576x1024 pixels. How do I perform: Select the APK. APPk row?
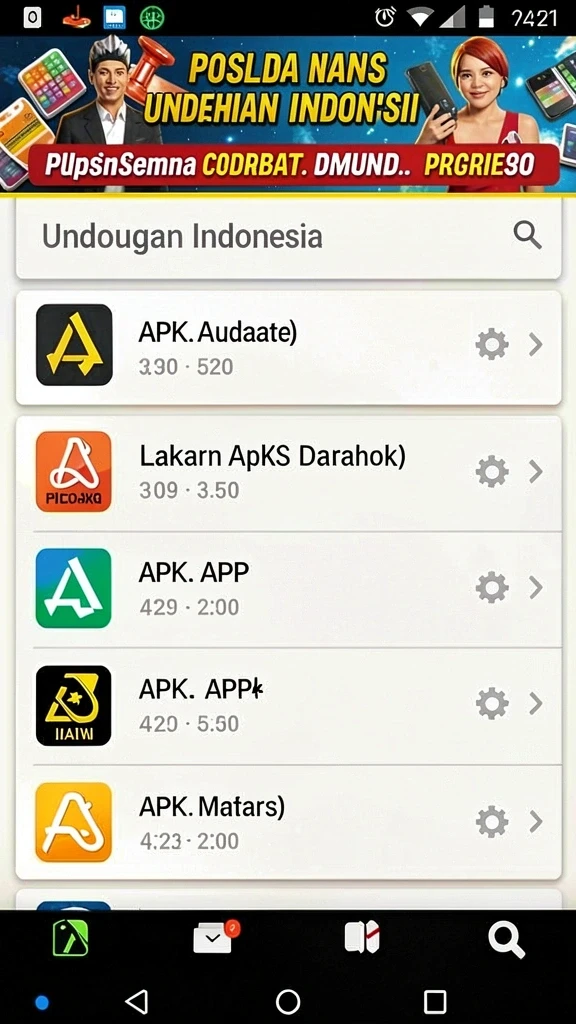[288, 706]
